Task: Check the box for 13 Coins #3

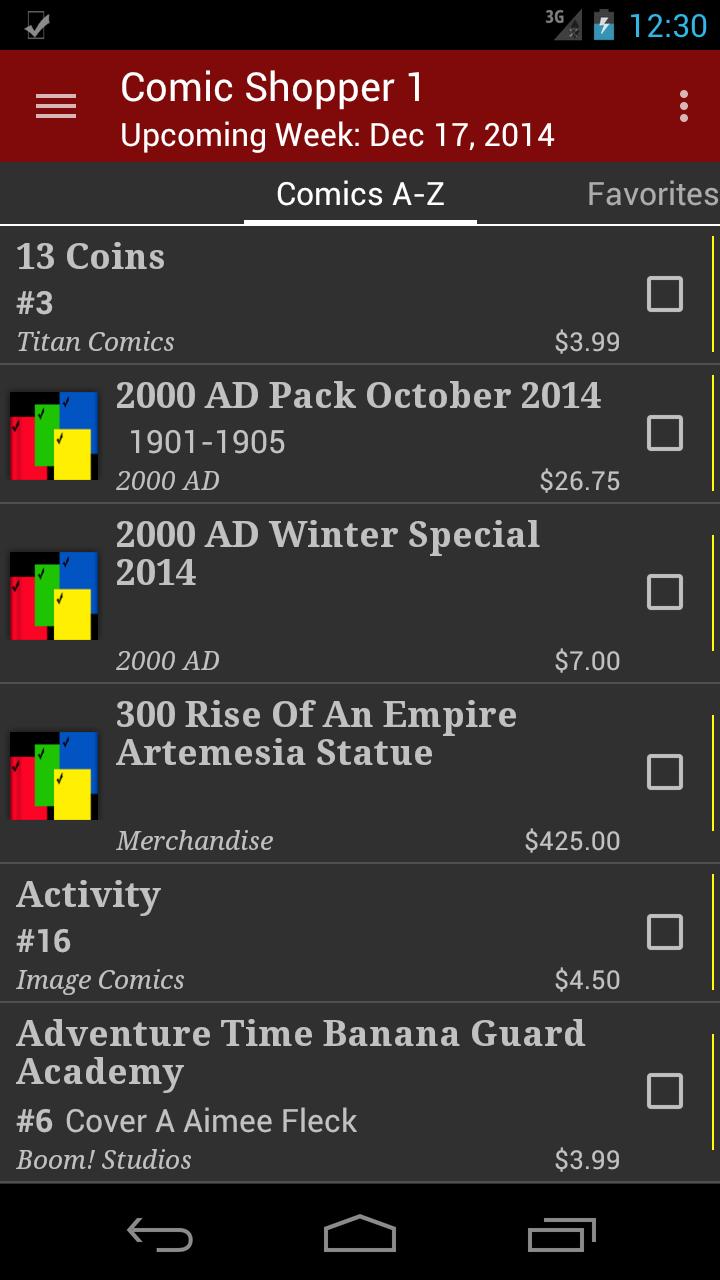Action: coord(665,294)
